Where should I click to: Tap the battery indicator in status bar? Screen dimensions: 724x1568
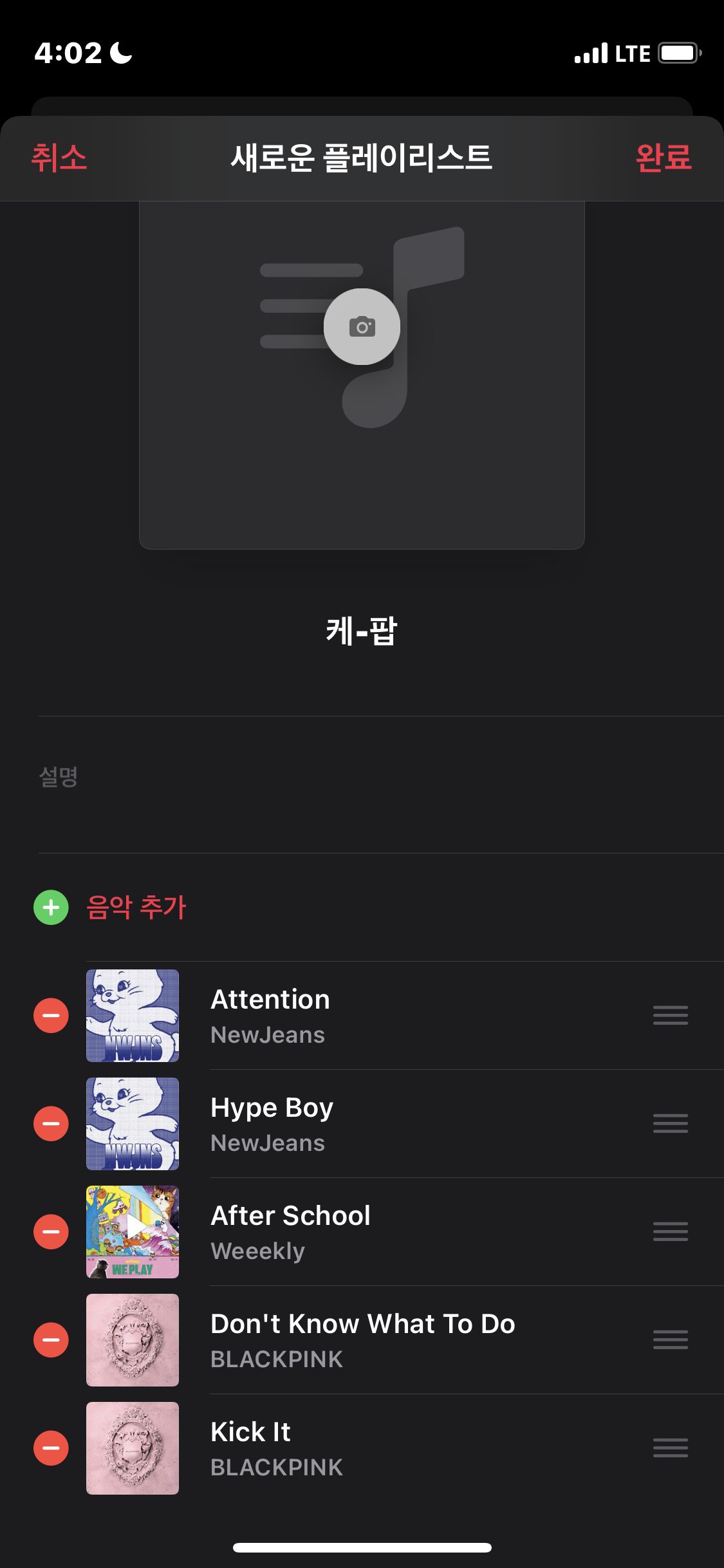click(x=679, y=54)
